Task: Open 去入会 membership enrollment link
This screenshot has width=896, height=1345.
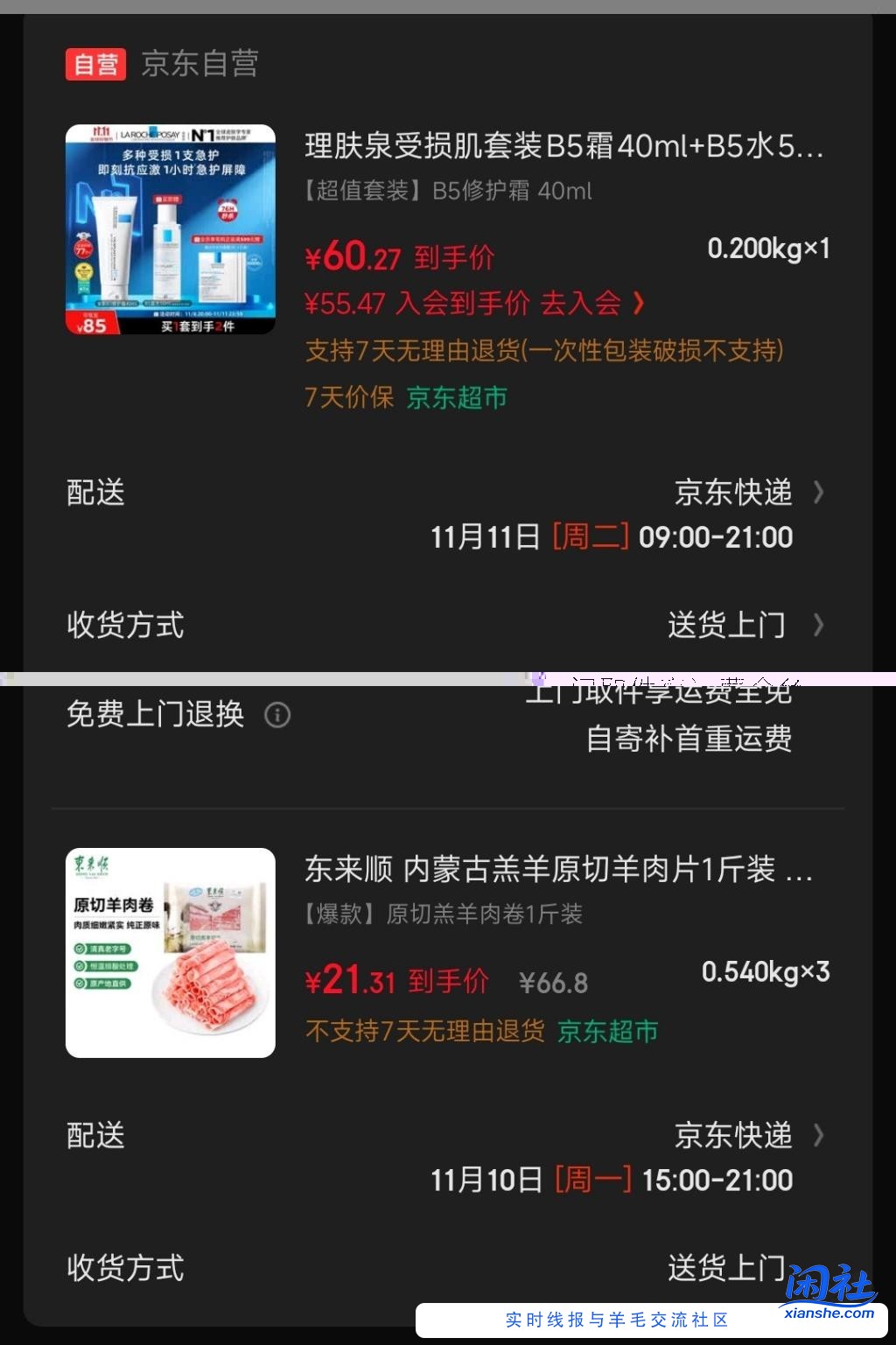Action: [x=603, y=305]
